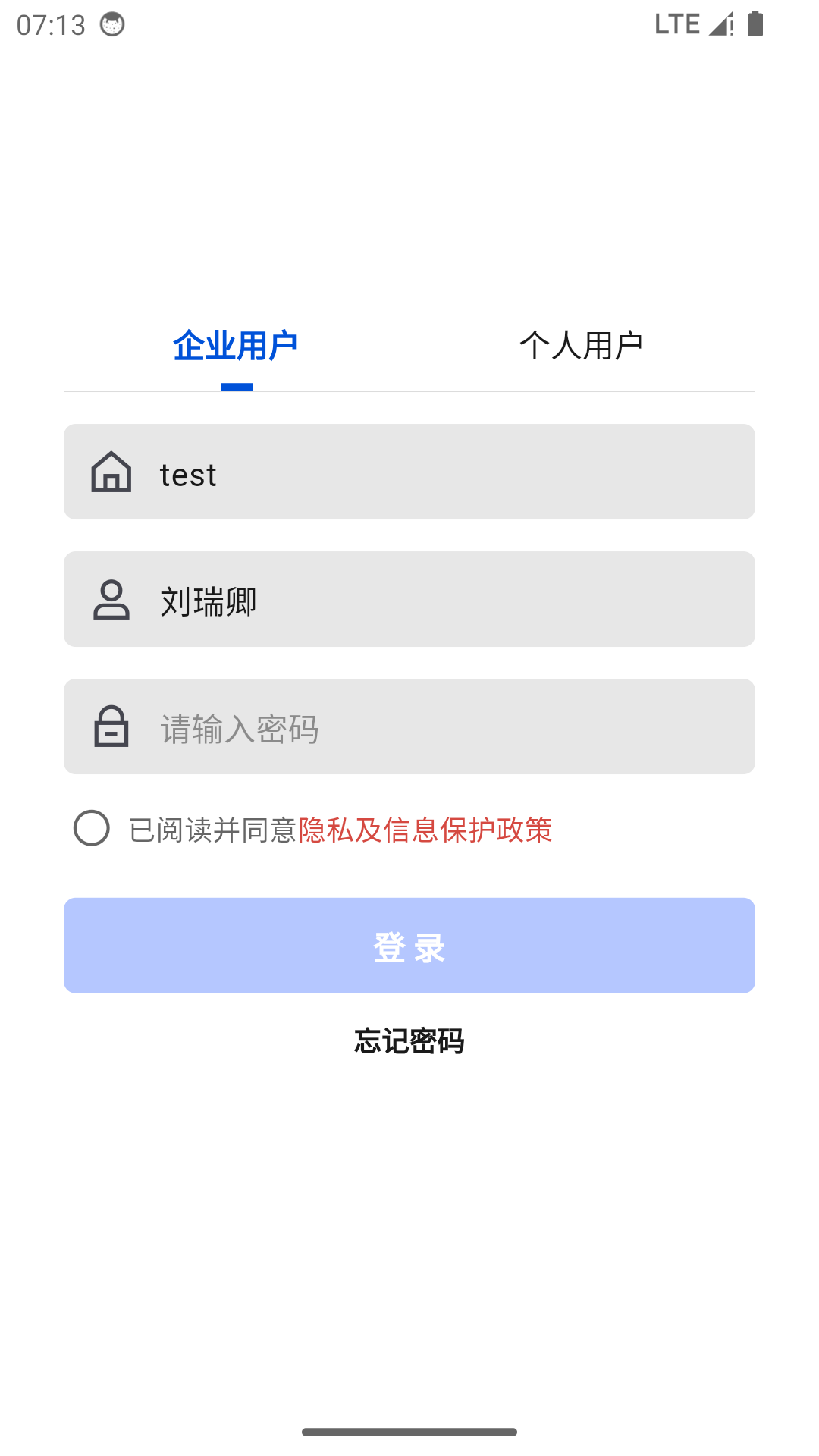Click the person icon beside 刘瑞卿

click(110, 599)
